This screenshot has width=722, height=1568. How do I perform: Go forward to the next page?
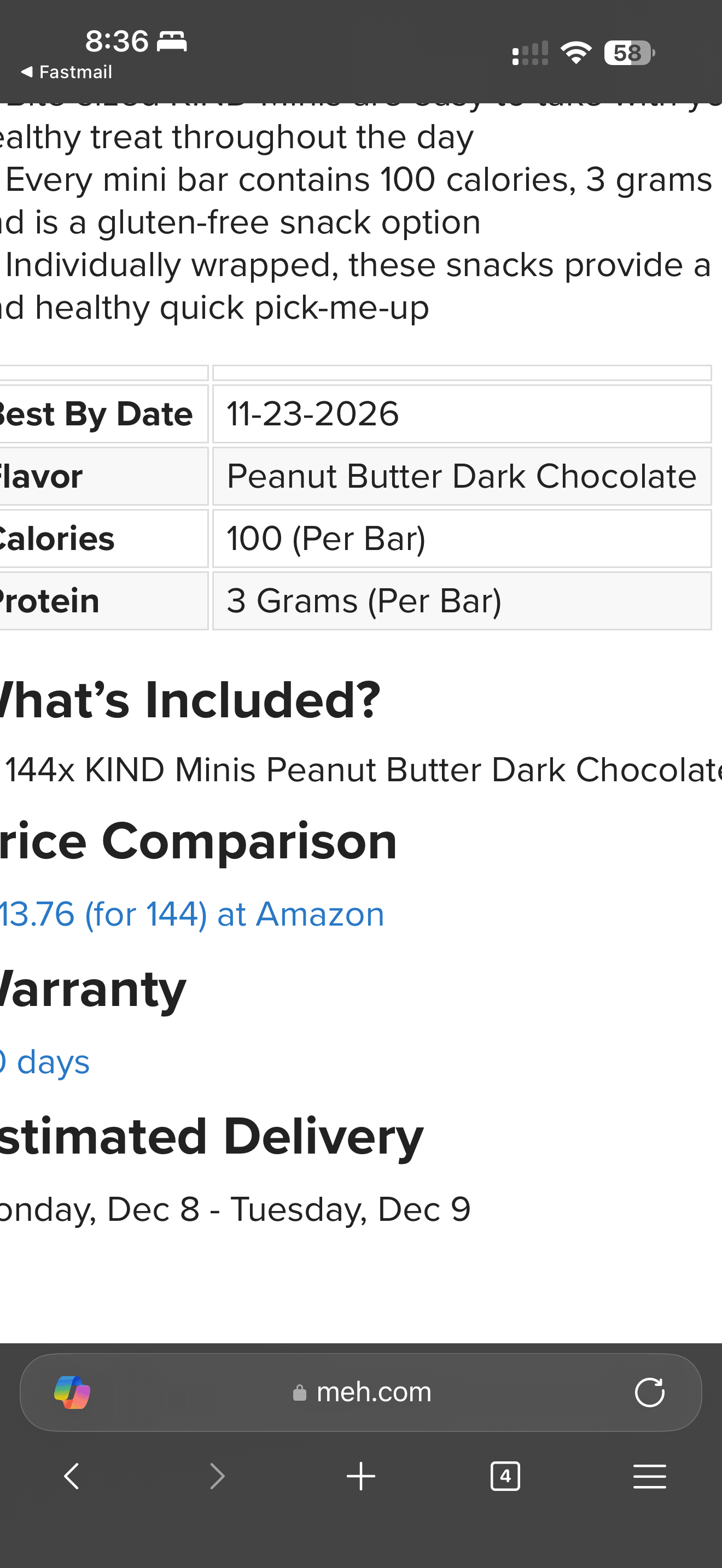coord(217,1476)
